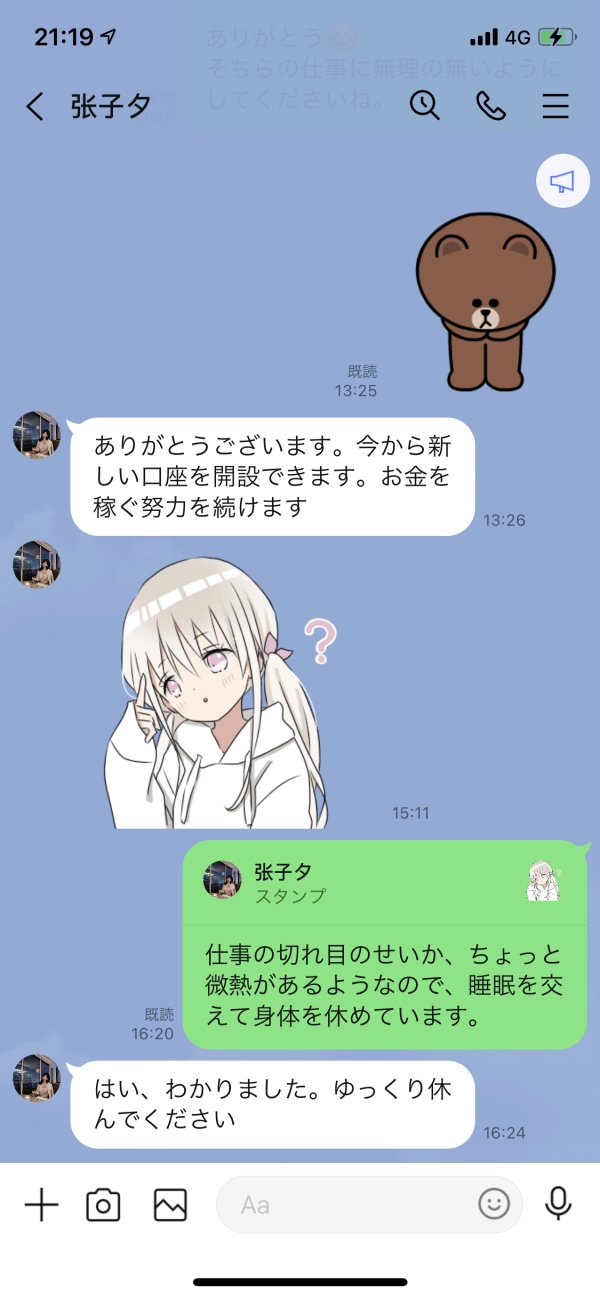600x1299 pixels.
Task: Tap the announcements megaphone button
Action: coord(563,181)
